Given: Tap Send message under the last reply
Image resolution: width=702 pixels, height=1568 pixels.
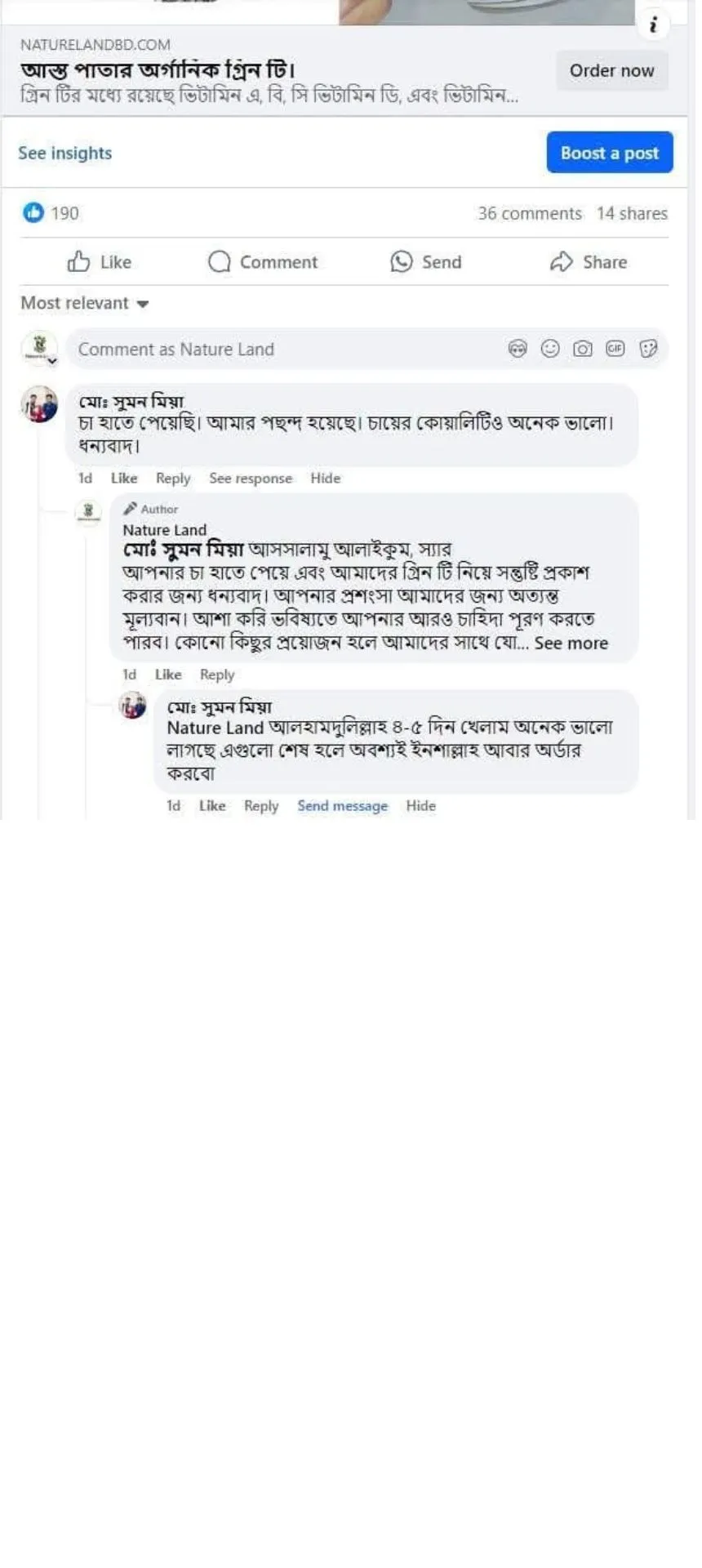Looking at the screenshot, I should (343, 806).
